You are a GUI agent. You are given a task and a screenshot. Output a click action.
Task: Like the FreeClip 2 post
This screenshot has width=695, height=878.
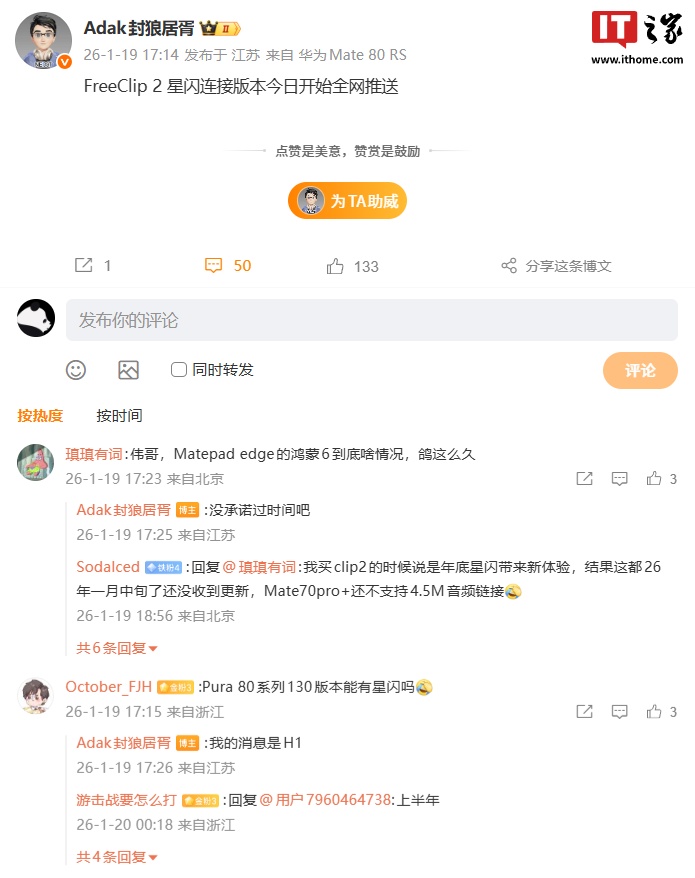(x=352, y=266)
